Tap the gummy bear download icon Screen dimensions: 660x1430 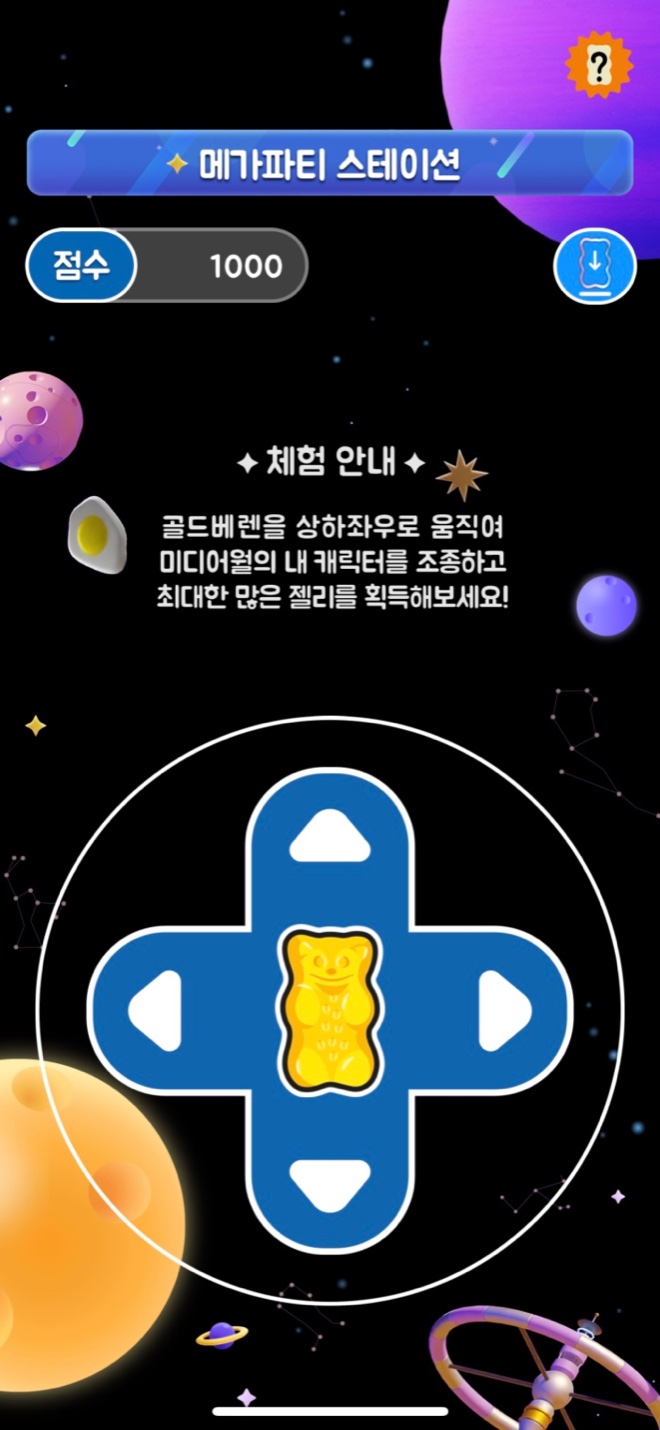(595, 266)
